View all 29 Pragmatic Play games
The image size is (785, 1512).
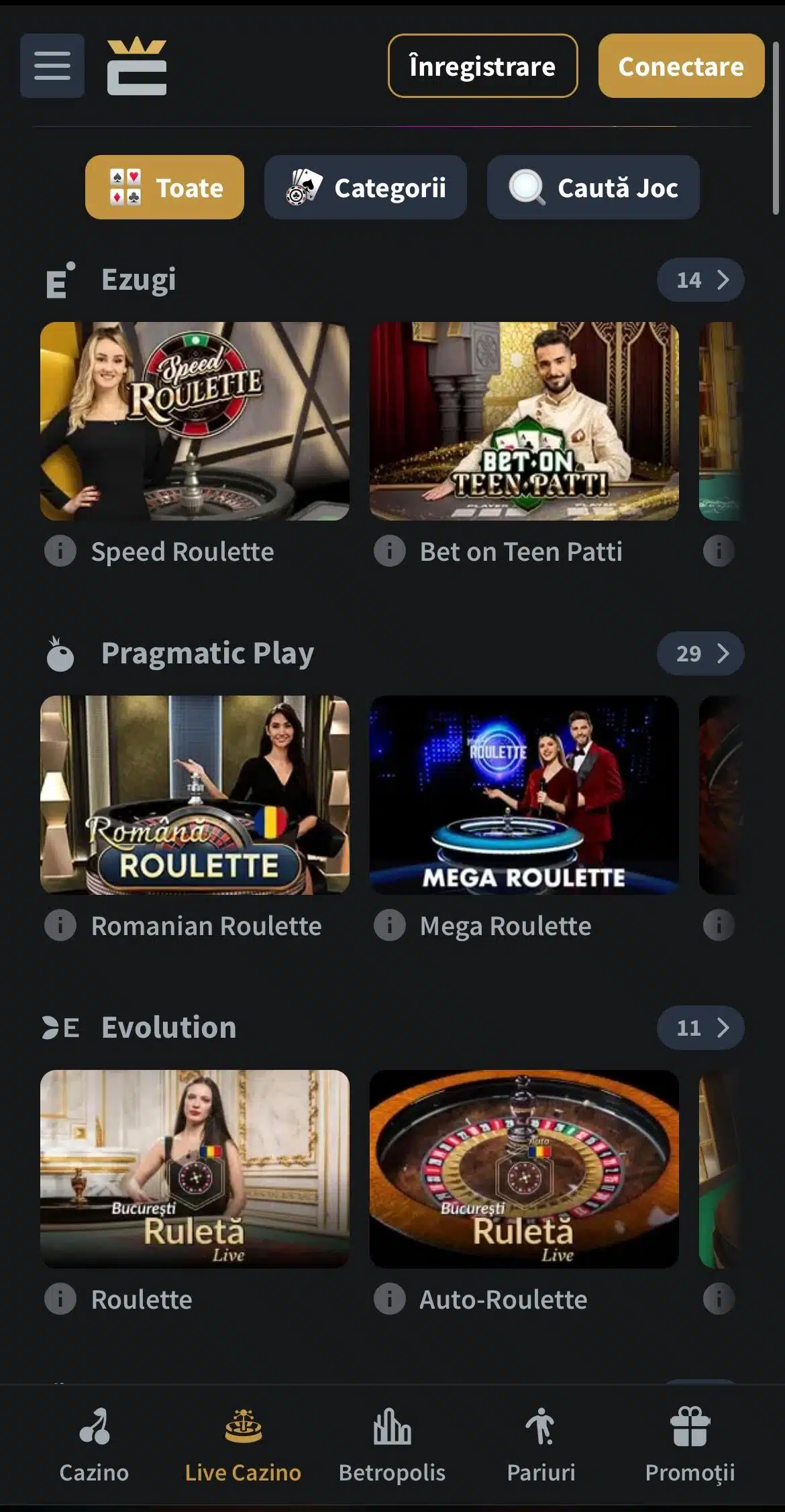coord(700,653)
